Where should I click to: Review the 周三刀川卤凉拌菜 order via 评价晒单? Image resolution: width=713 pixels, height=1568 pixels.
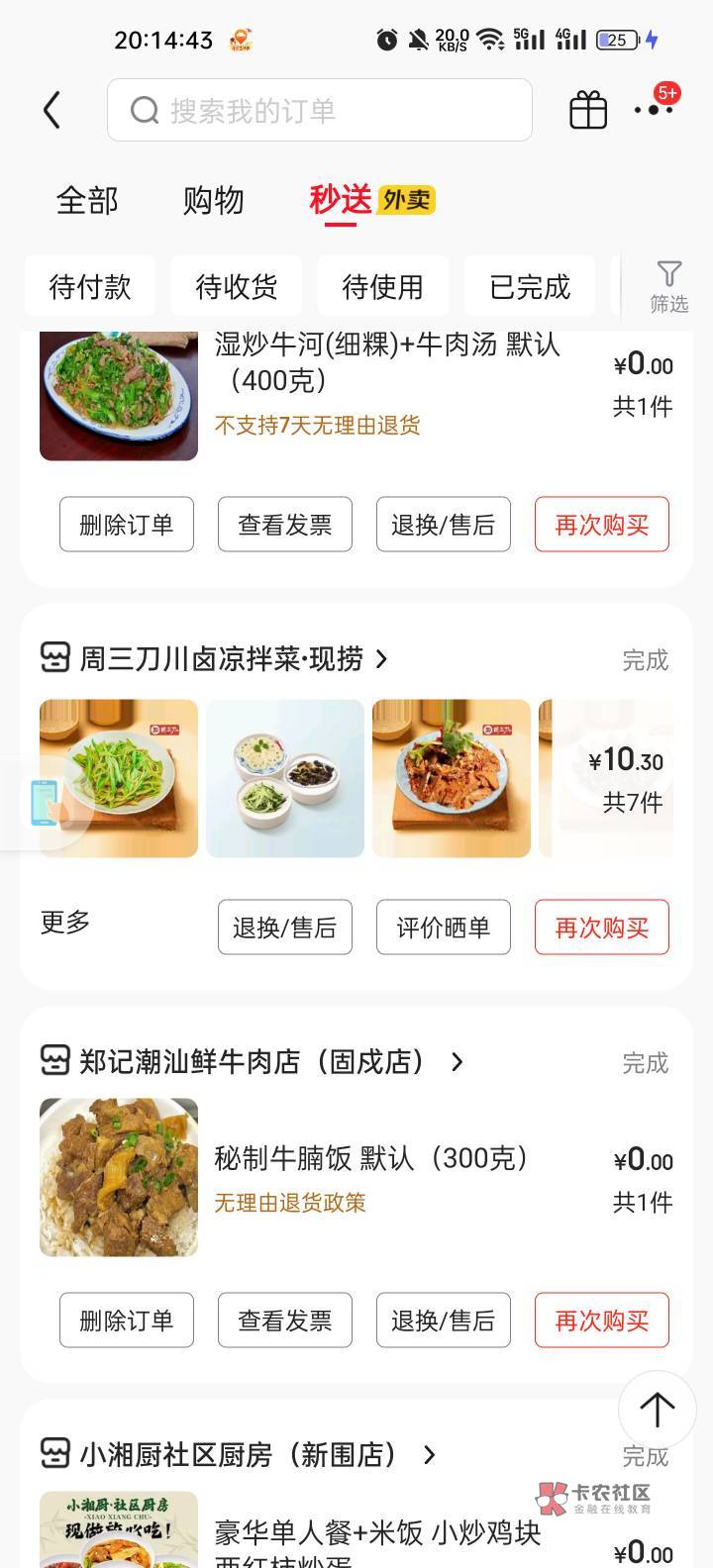pos(444,928)
